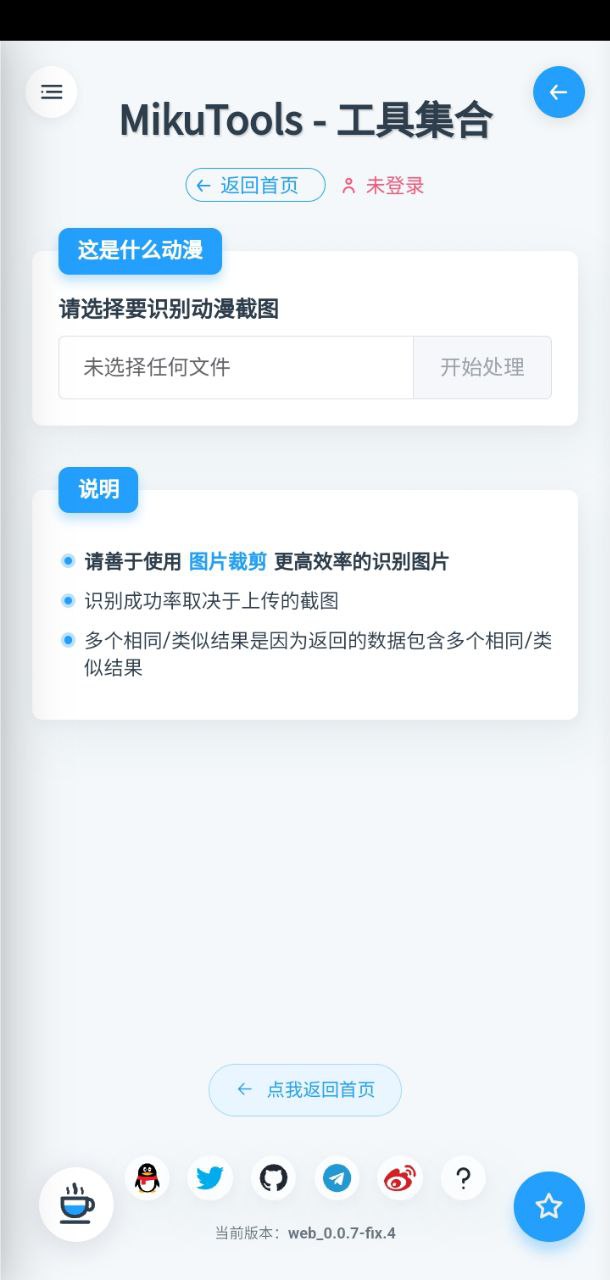This screenshot has height=1280, width=610.
Task: Open the hamburger menu
Action: (51, 92)
